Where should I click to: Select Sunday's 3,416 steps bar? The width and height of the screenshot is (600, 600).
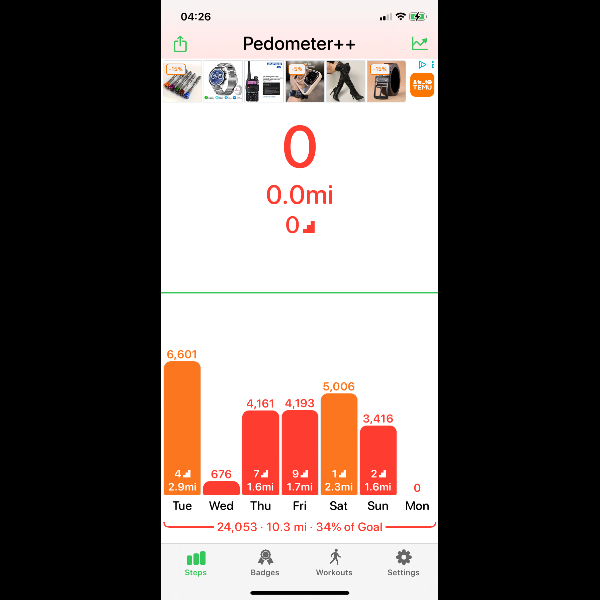(378, 460)
